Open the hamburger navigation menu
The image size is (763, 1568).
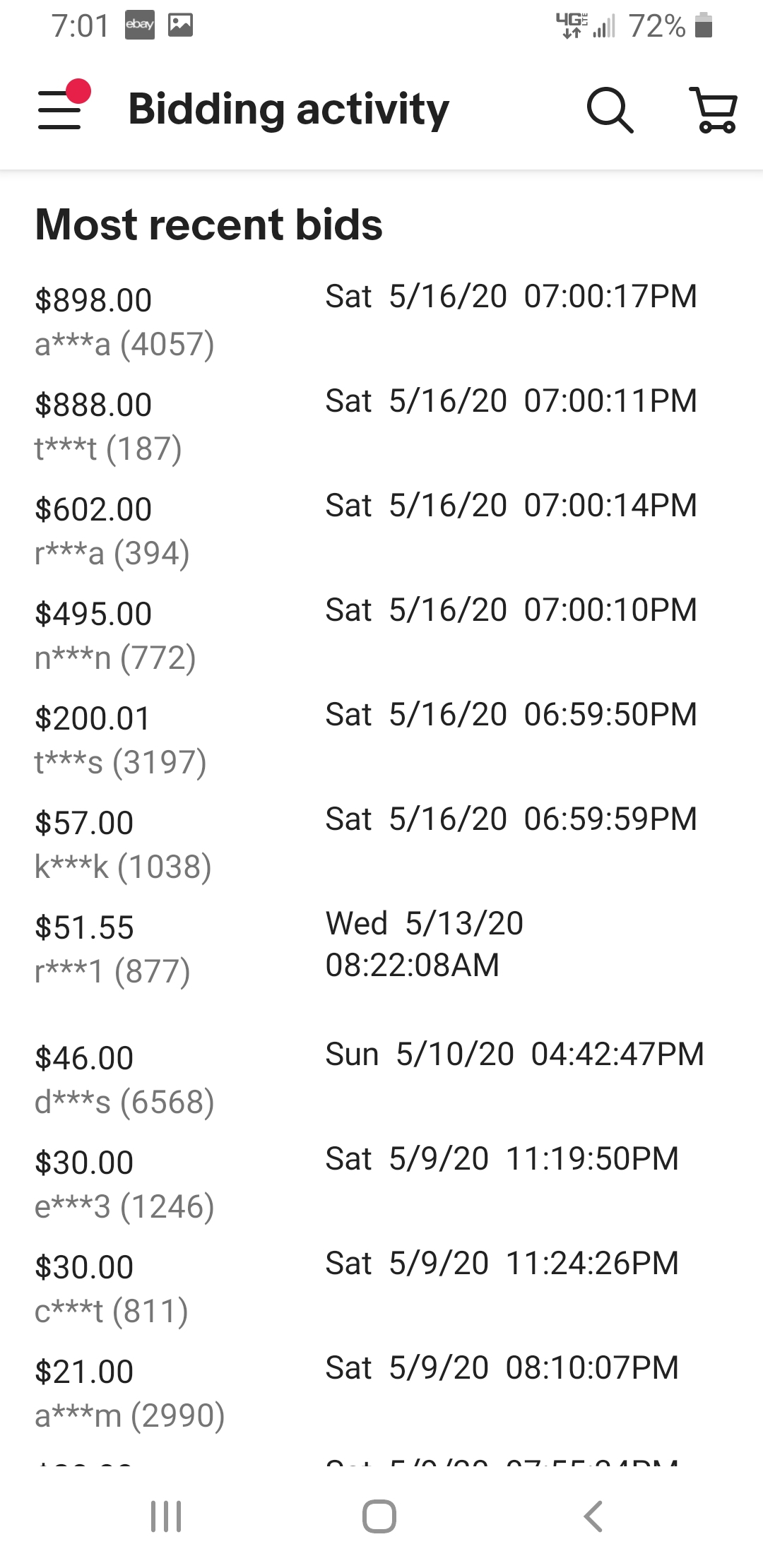[x=62, y=108]
